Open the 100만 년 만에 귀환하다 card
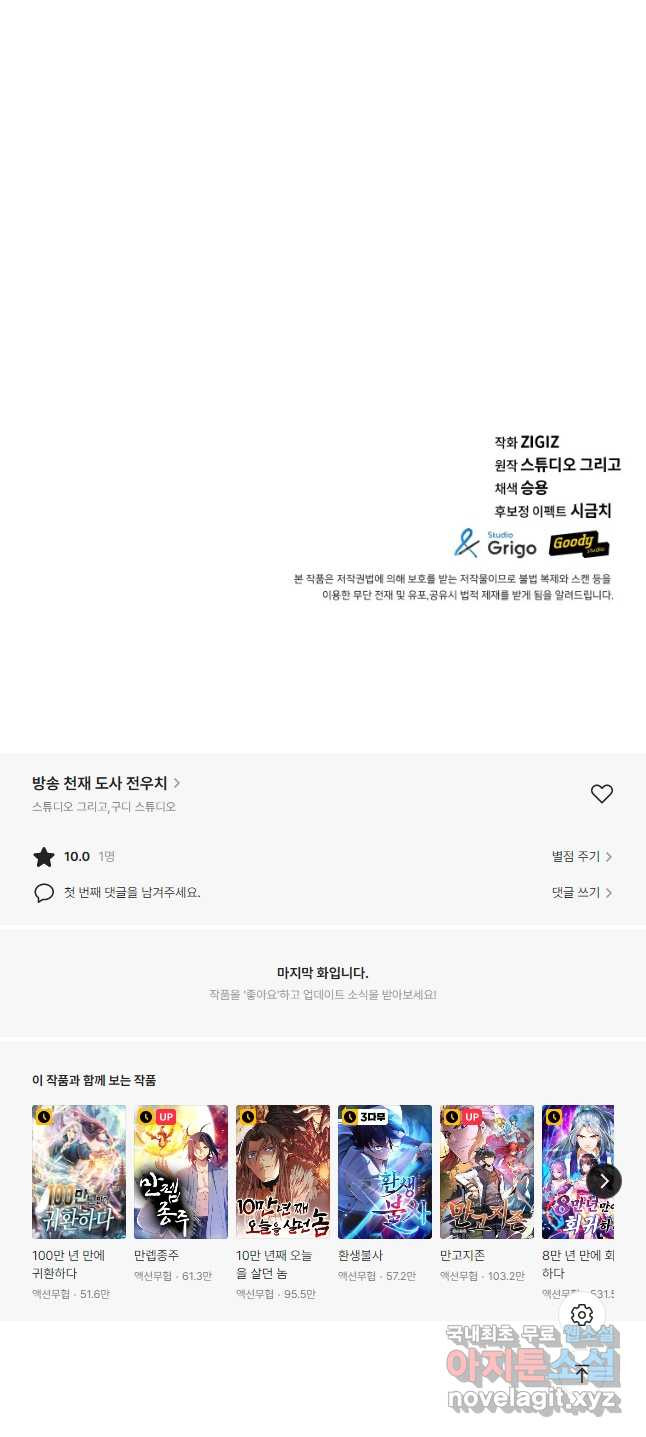 click(x=79, y=1172)
